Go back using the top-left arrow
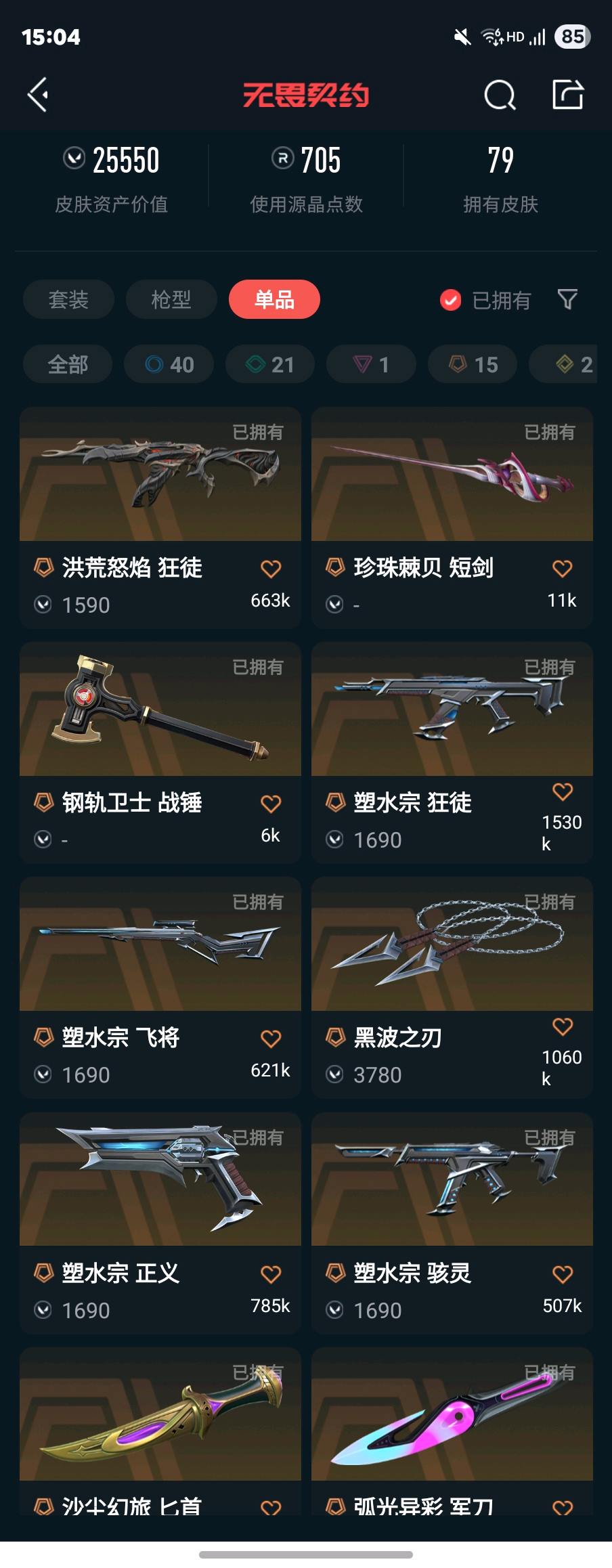Screen dimensions: 612x1568 (38, 94)
